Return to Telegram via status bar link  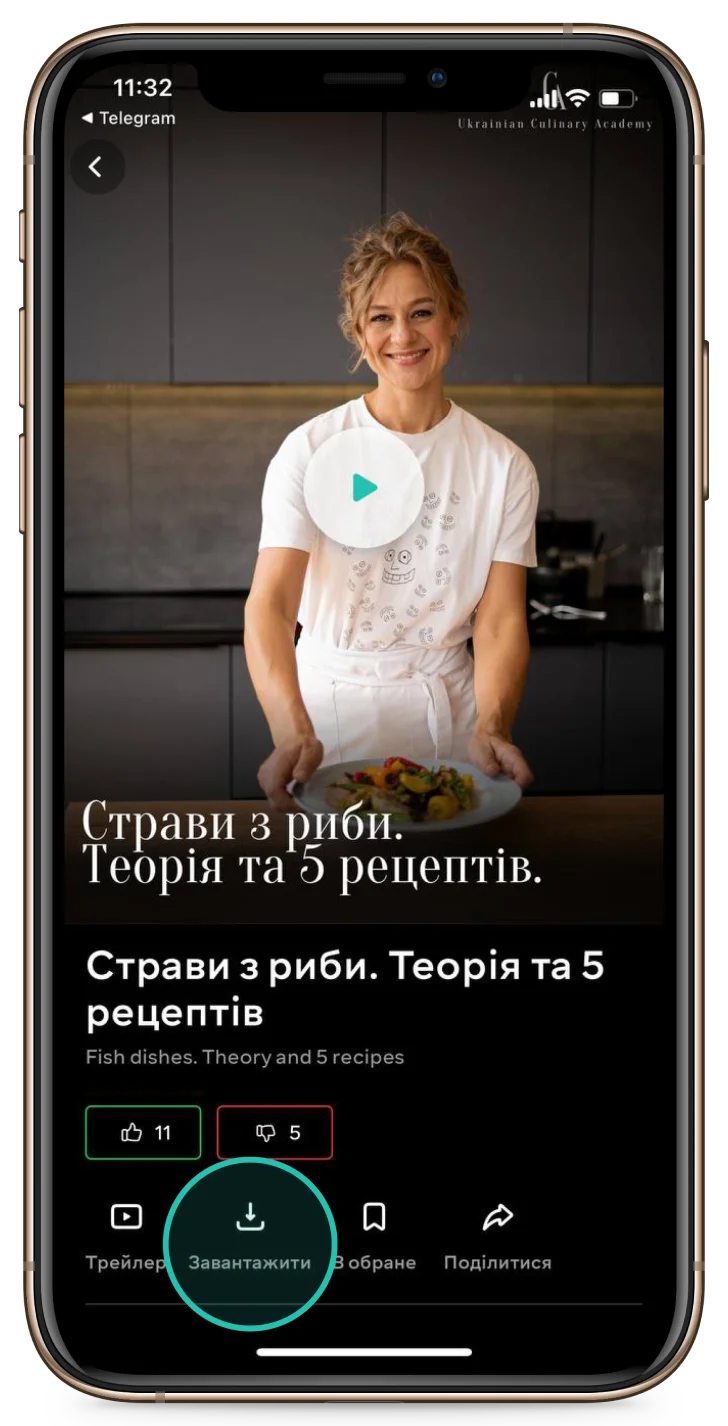pyautogui.click(x=128, y=118)
